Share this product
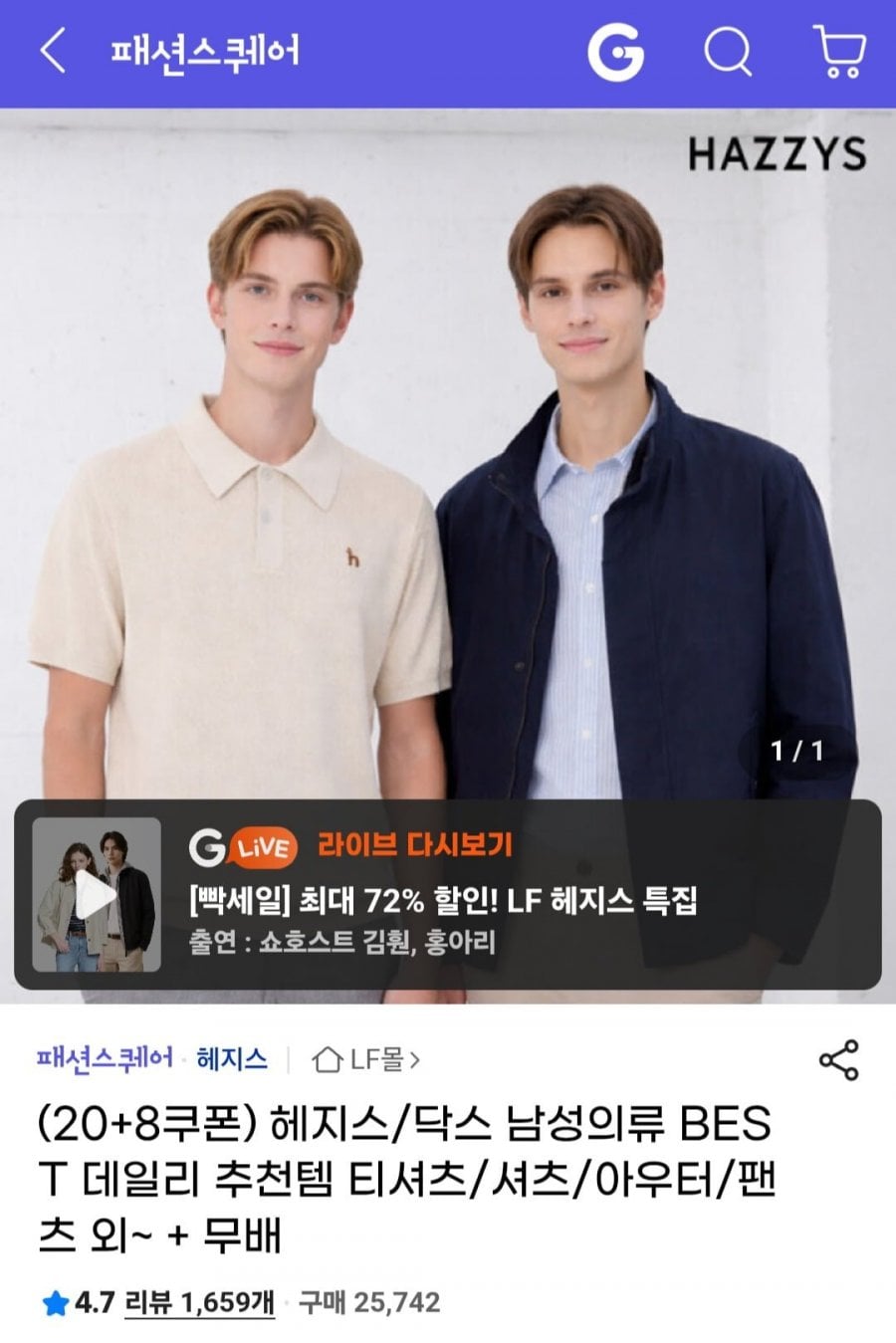The width and height of the screenshot is (896, 1343). pyautogui.click(x=838, y=1060)
